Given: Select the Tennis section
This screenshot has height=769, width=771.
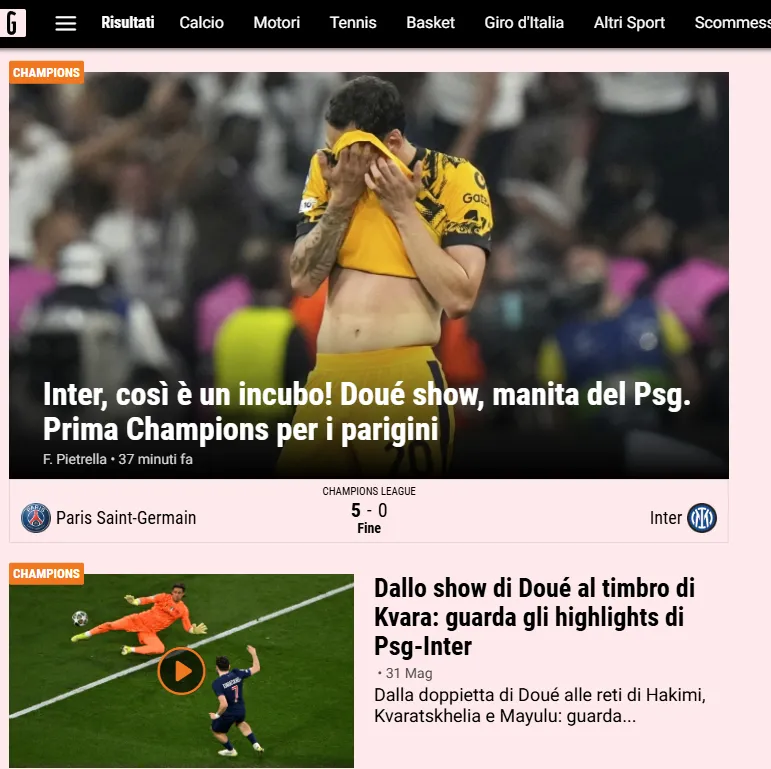Looking at the screenshot, I should point(353,22).
